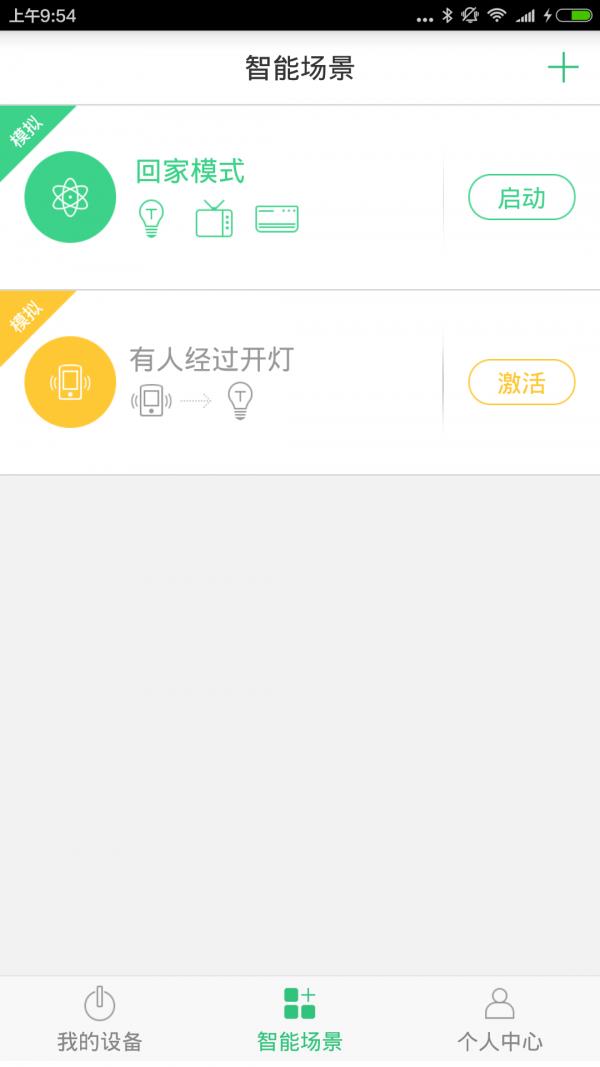Image resolution: width=600 pixels, height=1067 pixels.
Task: Go to the 个人中心 tab
Action: tap(499, 1019)
